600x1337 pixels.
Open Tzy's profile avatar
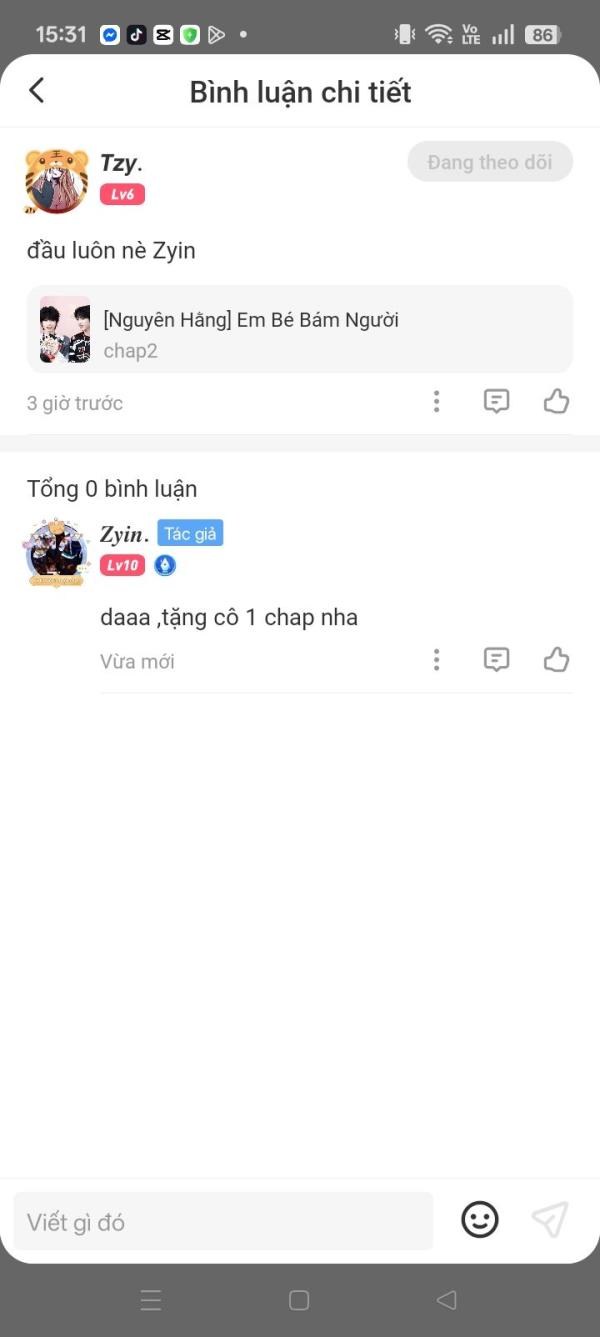[56, 181]
